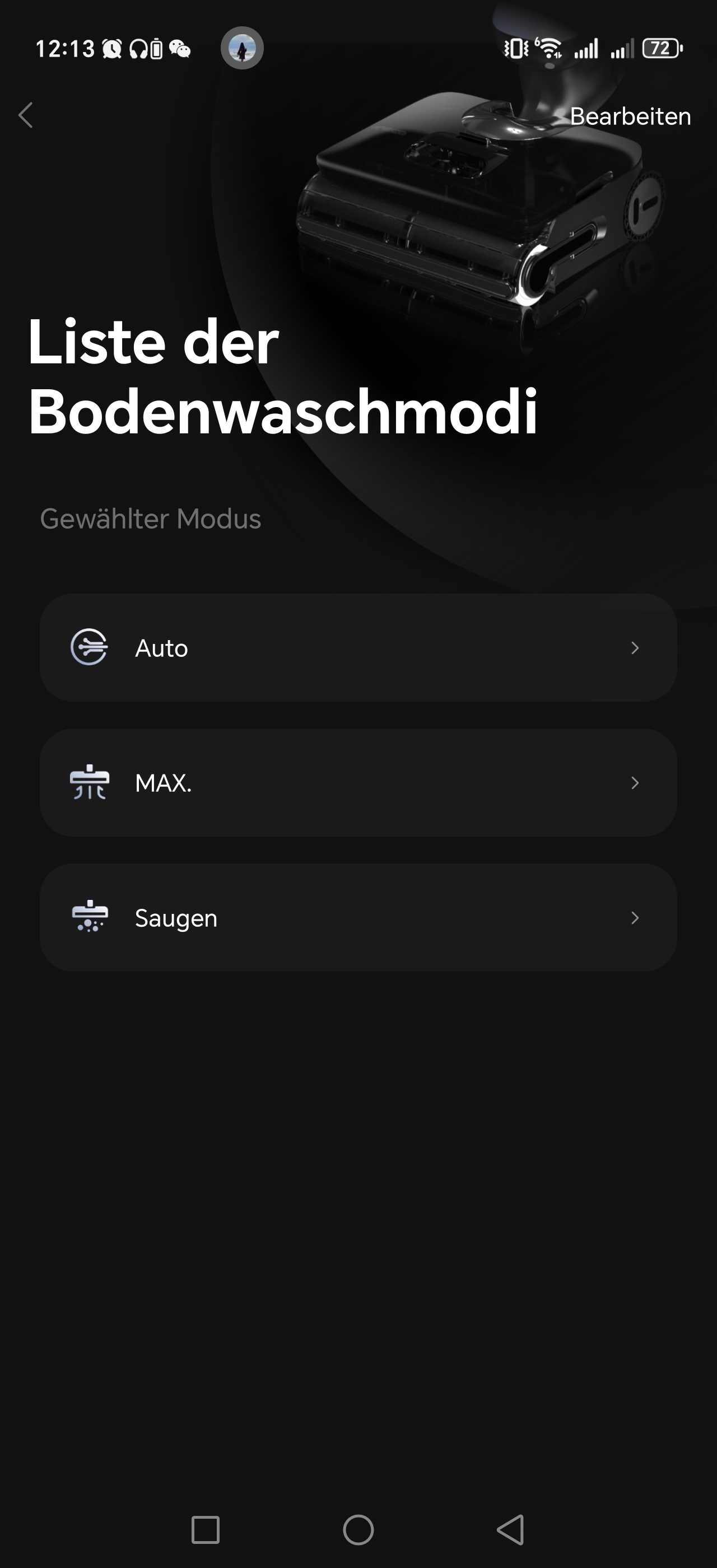Go to the home screen
The image size is (717, 1568).
[358, 1530]
